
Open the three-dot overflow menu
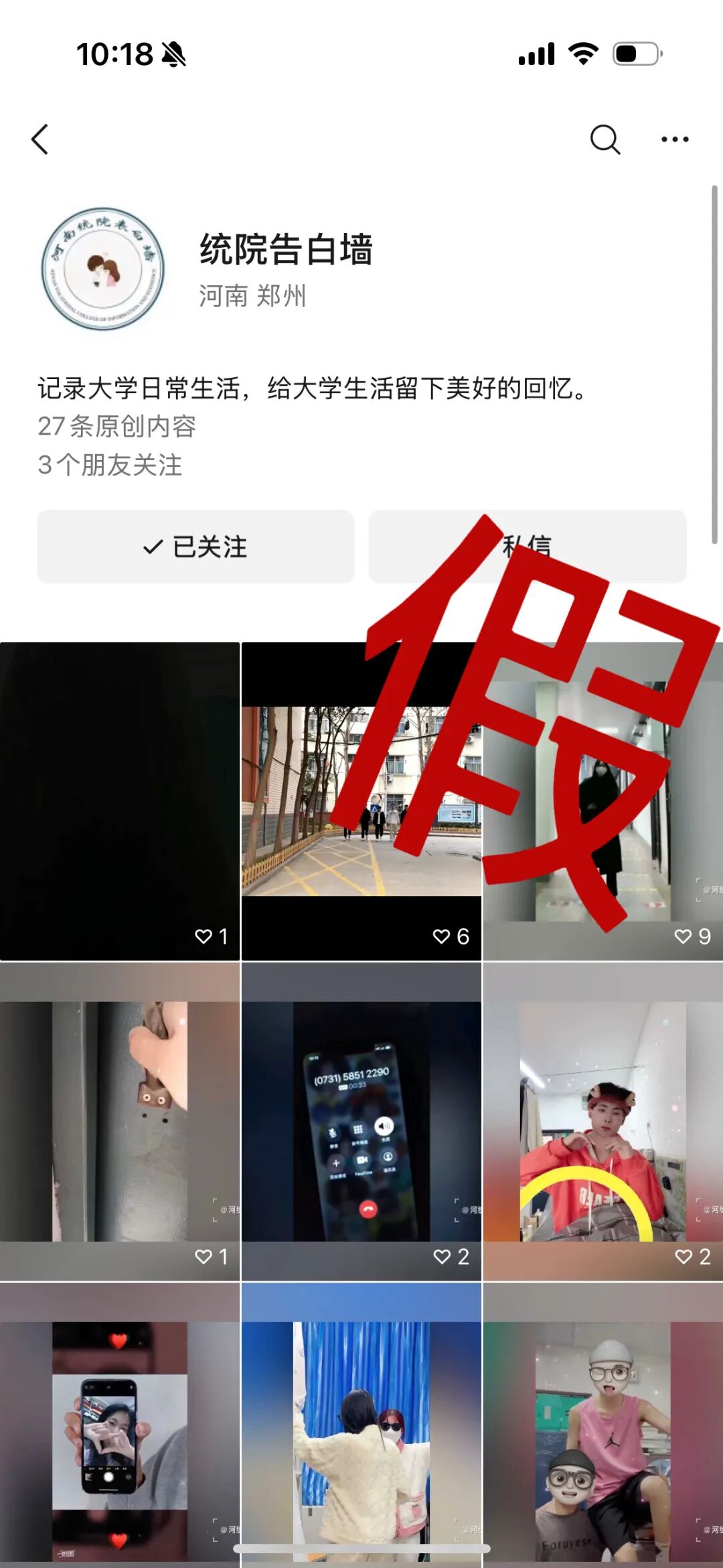[674, 139]
